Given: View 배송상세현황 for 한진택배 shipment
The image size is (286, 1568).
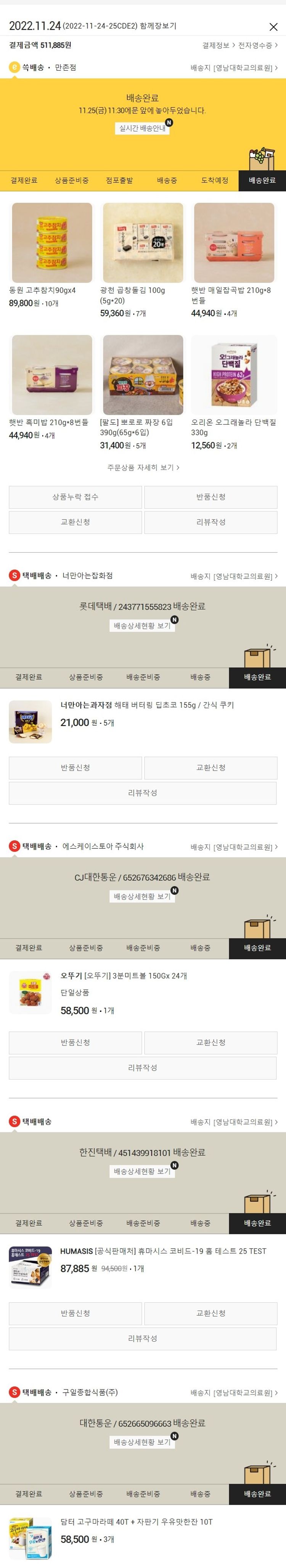Looking at the screenshot, I should (x=142, y=1171).
